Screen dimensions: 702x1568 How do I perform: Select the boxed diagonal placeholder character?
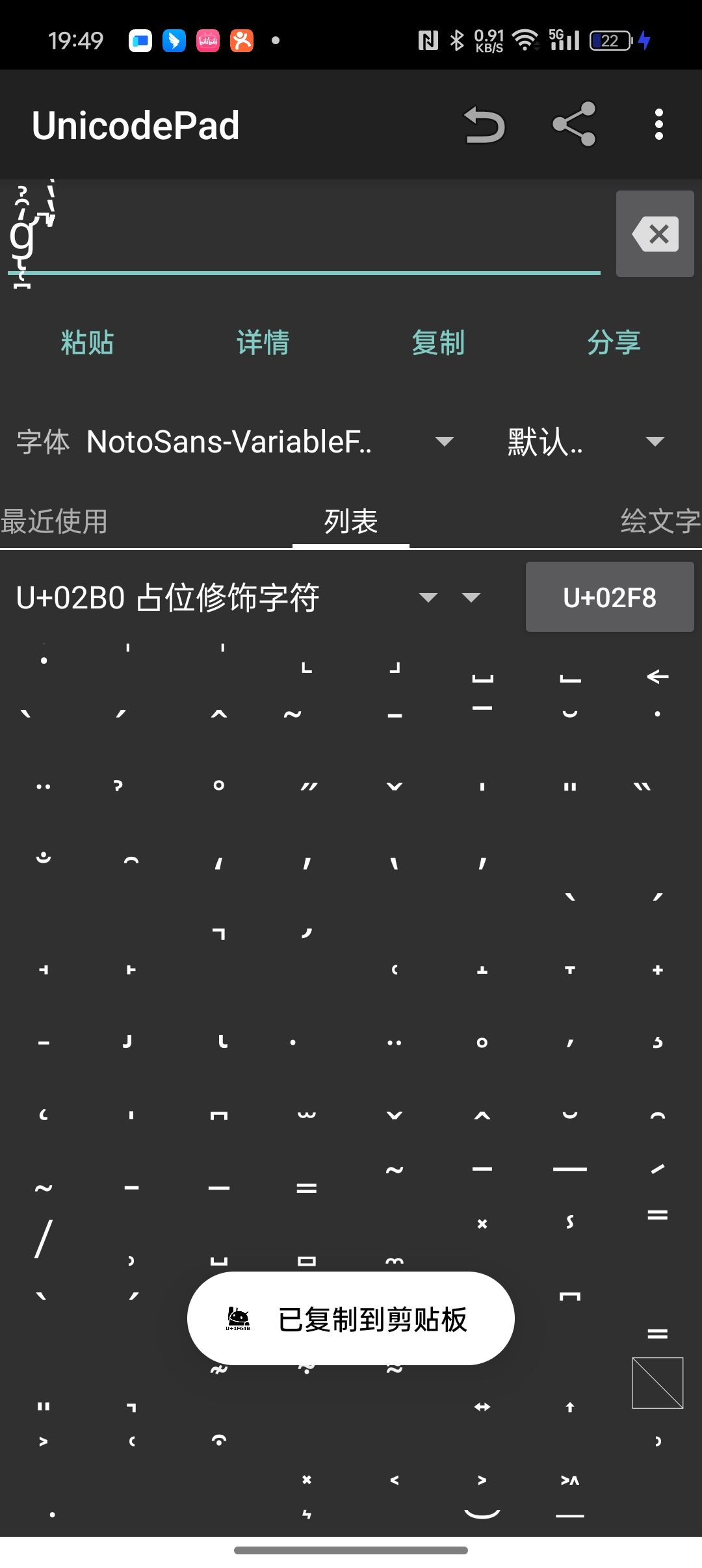click(x=658, y=1383)
